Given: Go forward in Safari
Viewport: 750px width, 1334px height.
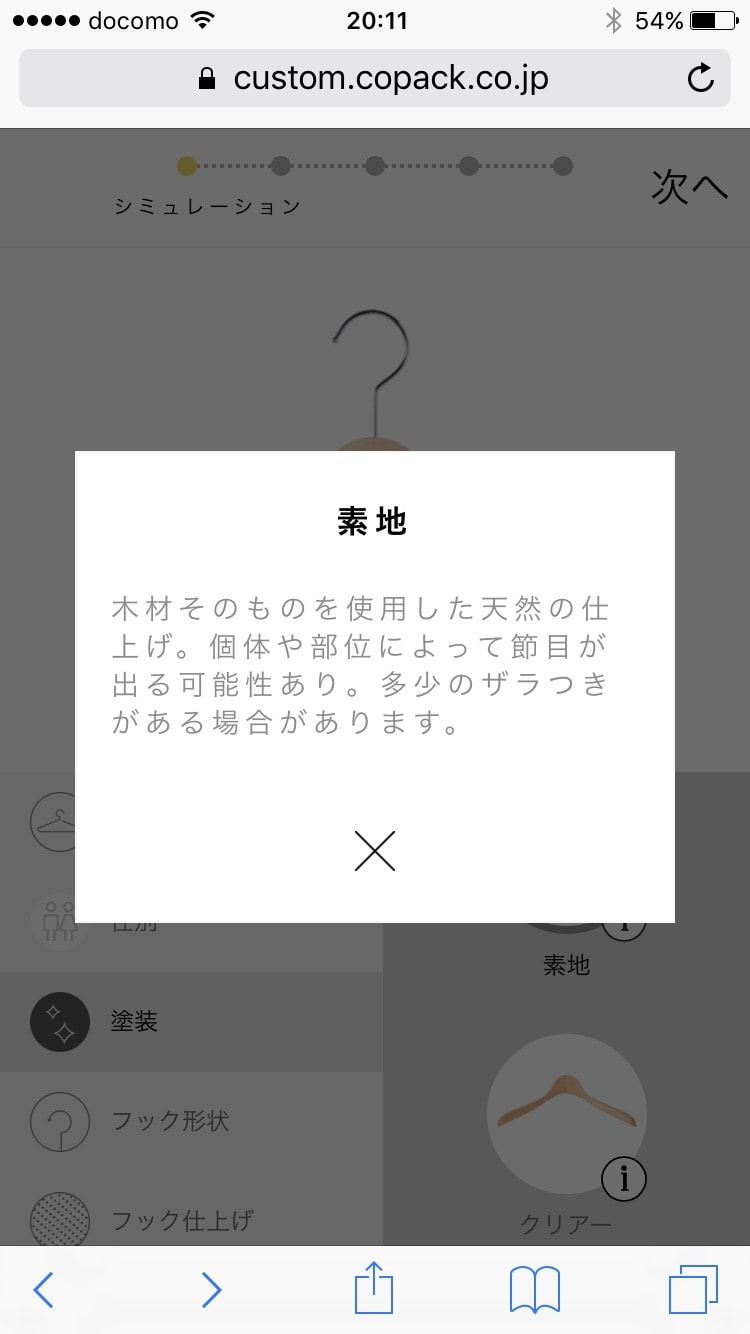Looking at the screenshot, I should pyautogui.click(x=210, y=1290).
